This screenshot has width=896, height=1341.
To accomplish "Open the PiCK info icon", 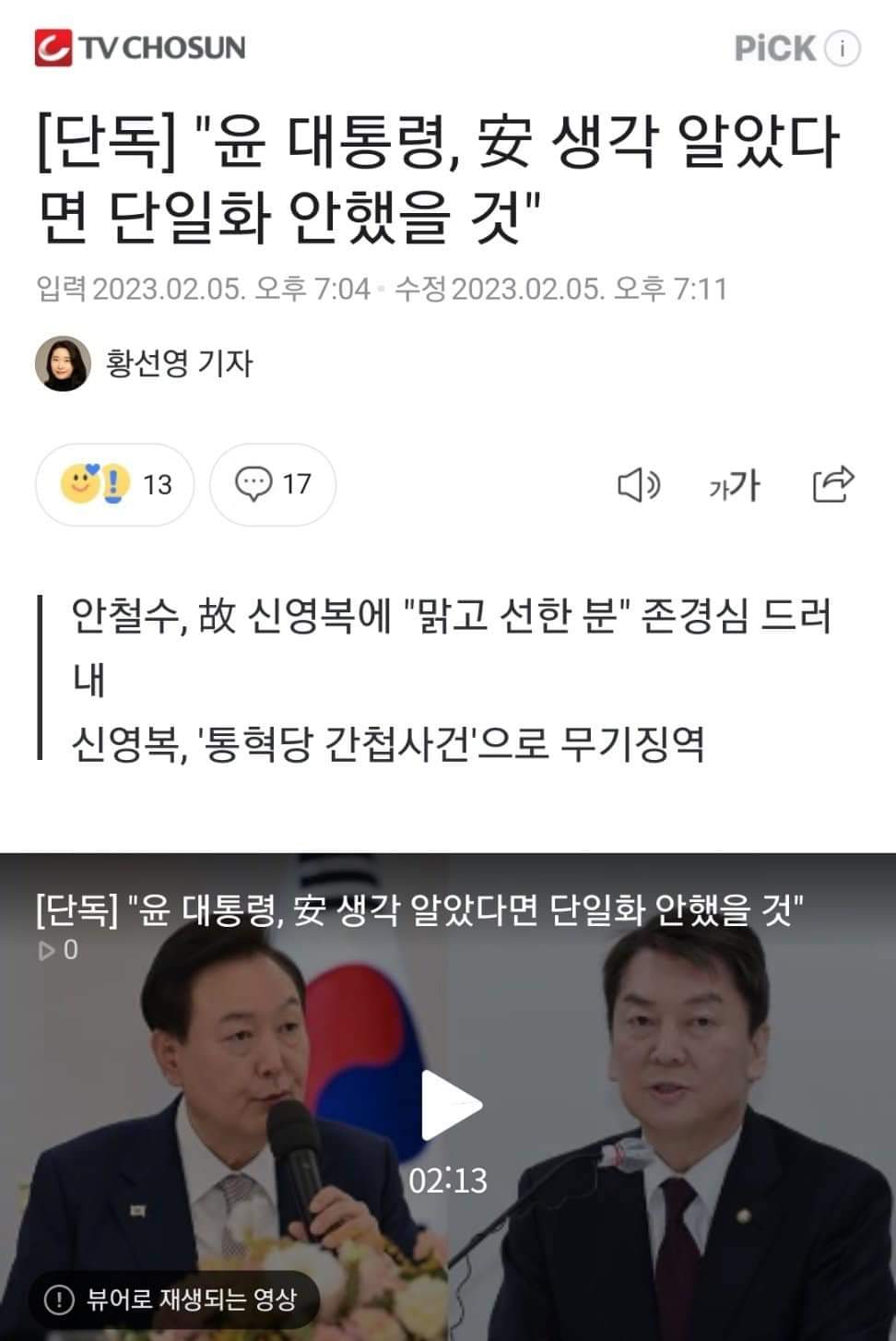I will pyautogui.click(x=843, y=48).
